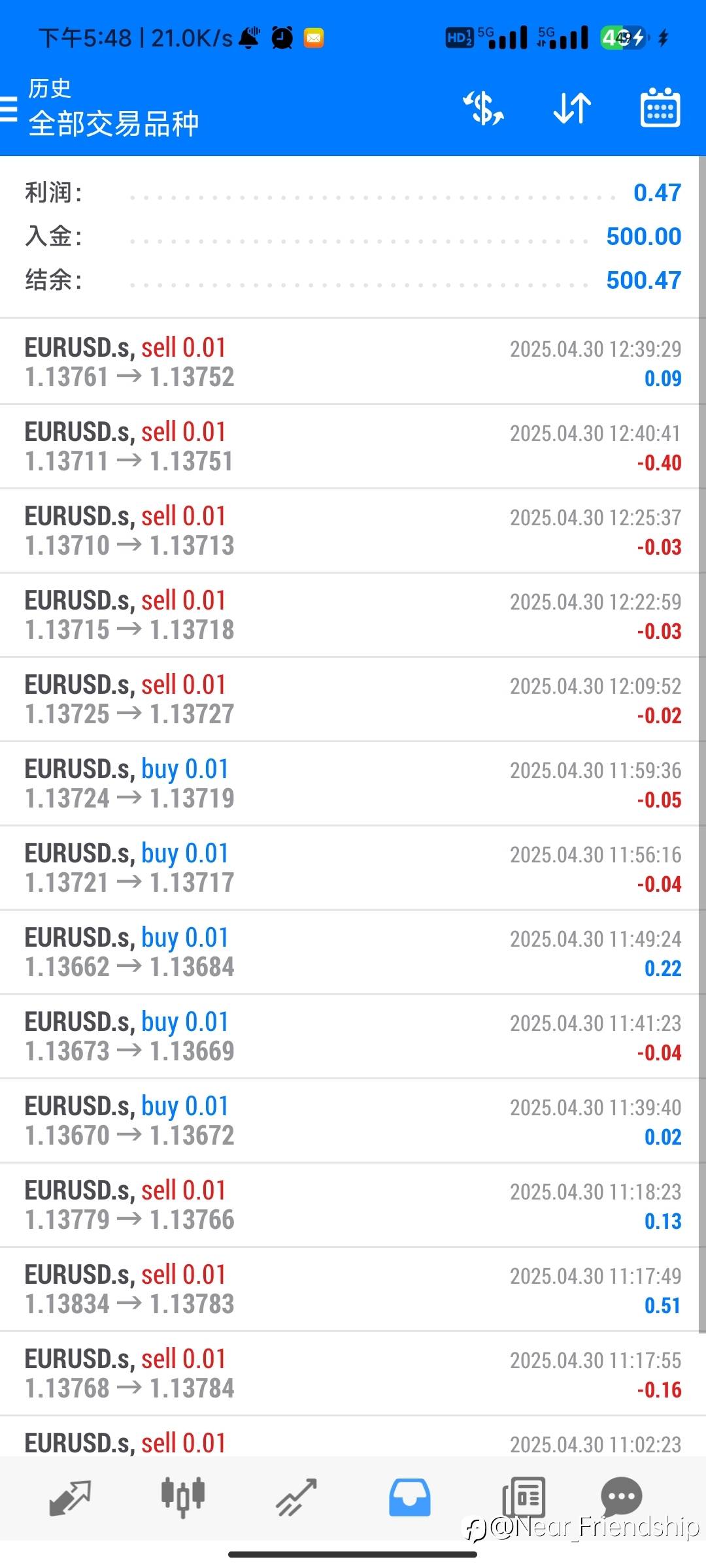This screenshot has width=706, height=1568.
Task: Open the buy trade closed at 11:59:36
Action: [353, 783]
